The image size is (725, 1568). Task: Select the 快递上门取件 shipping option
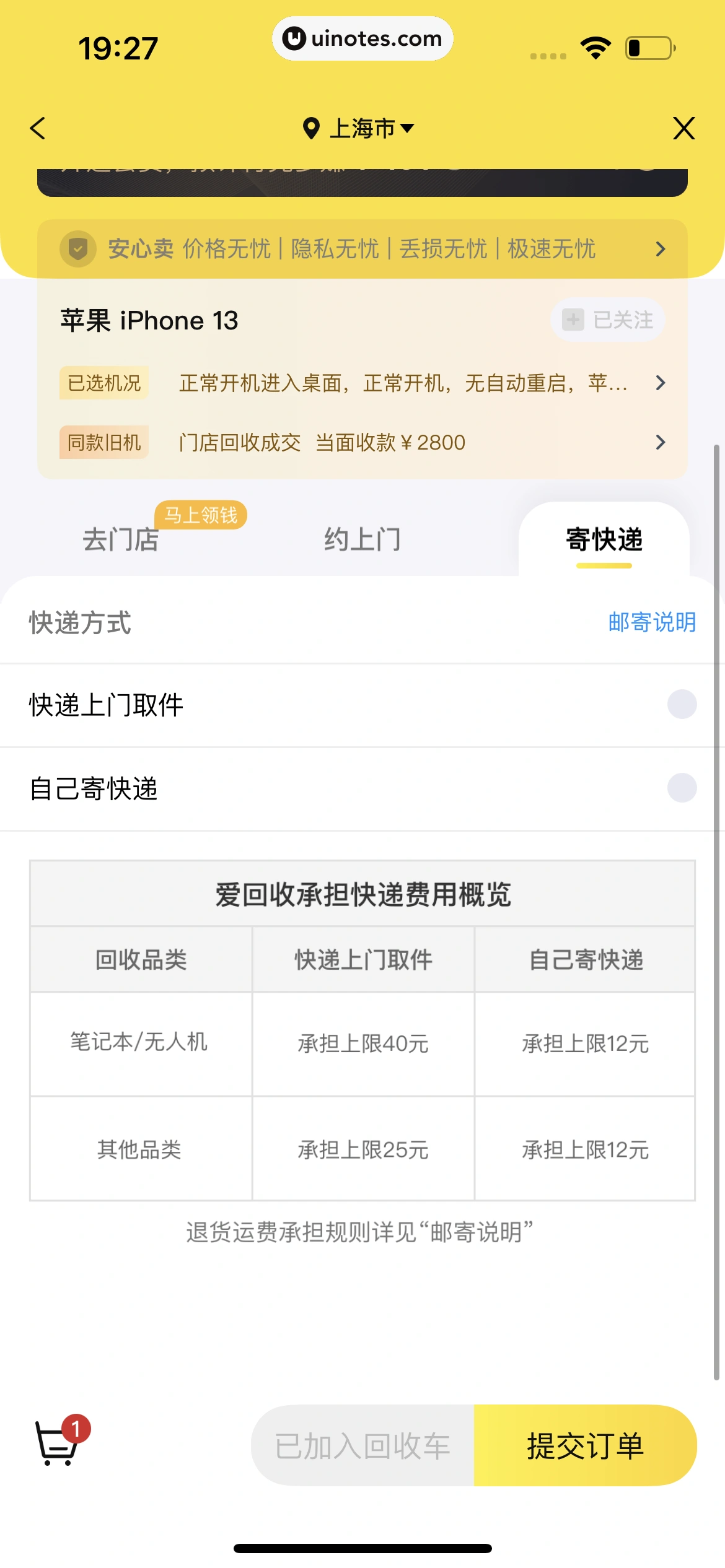click(682, 704)
